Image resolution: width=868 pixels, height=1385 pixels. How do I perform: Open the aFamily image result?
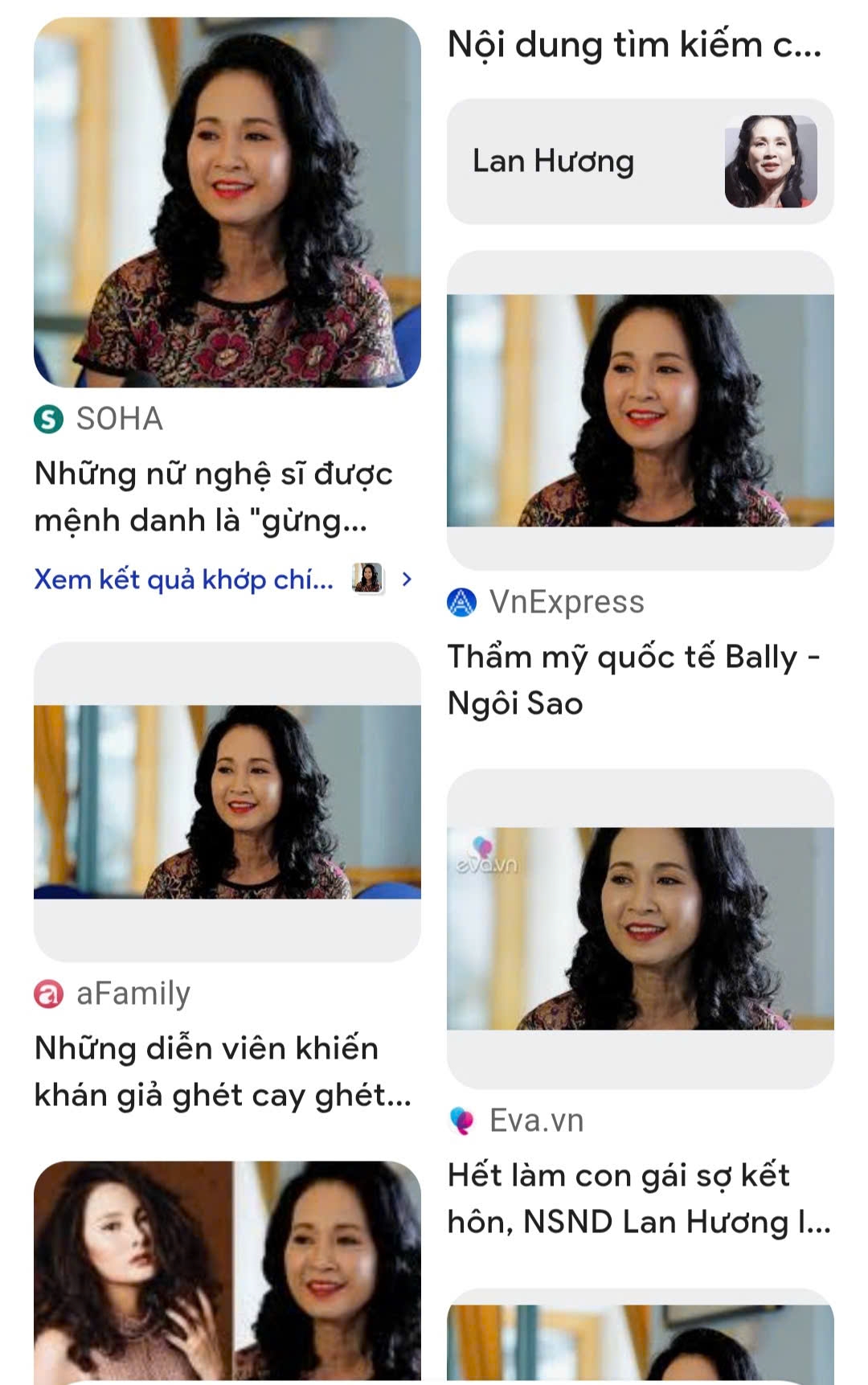pos(227,801)
